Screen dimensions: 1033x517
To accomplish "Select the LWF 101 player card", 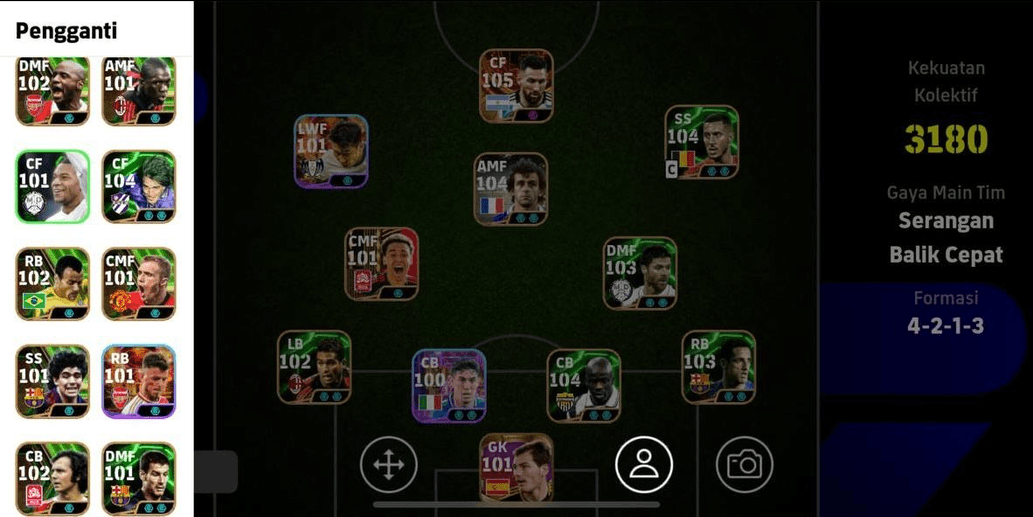I will coord(331,151).
